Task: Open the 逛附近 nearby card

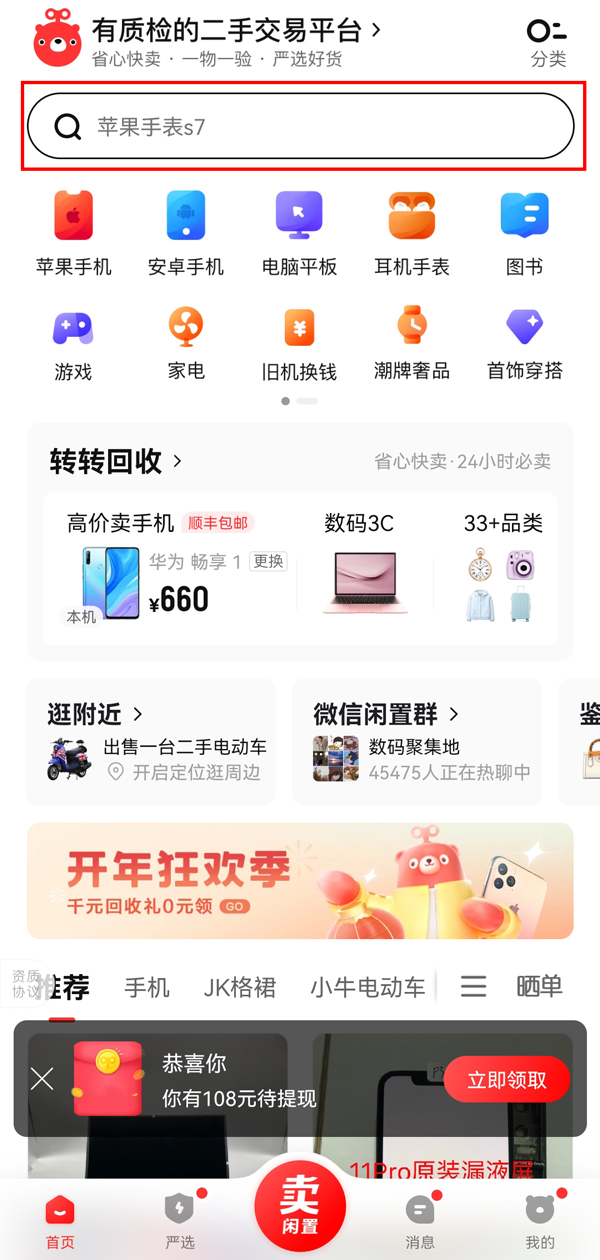Action: tap(150, 741)
